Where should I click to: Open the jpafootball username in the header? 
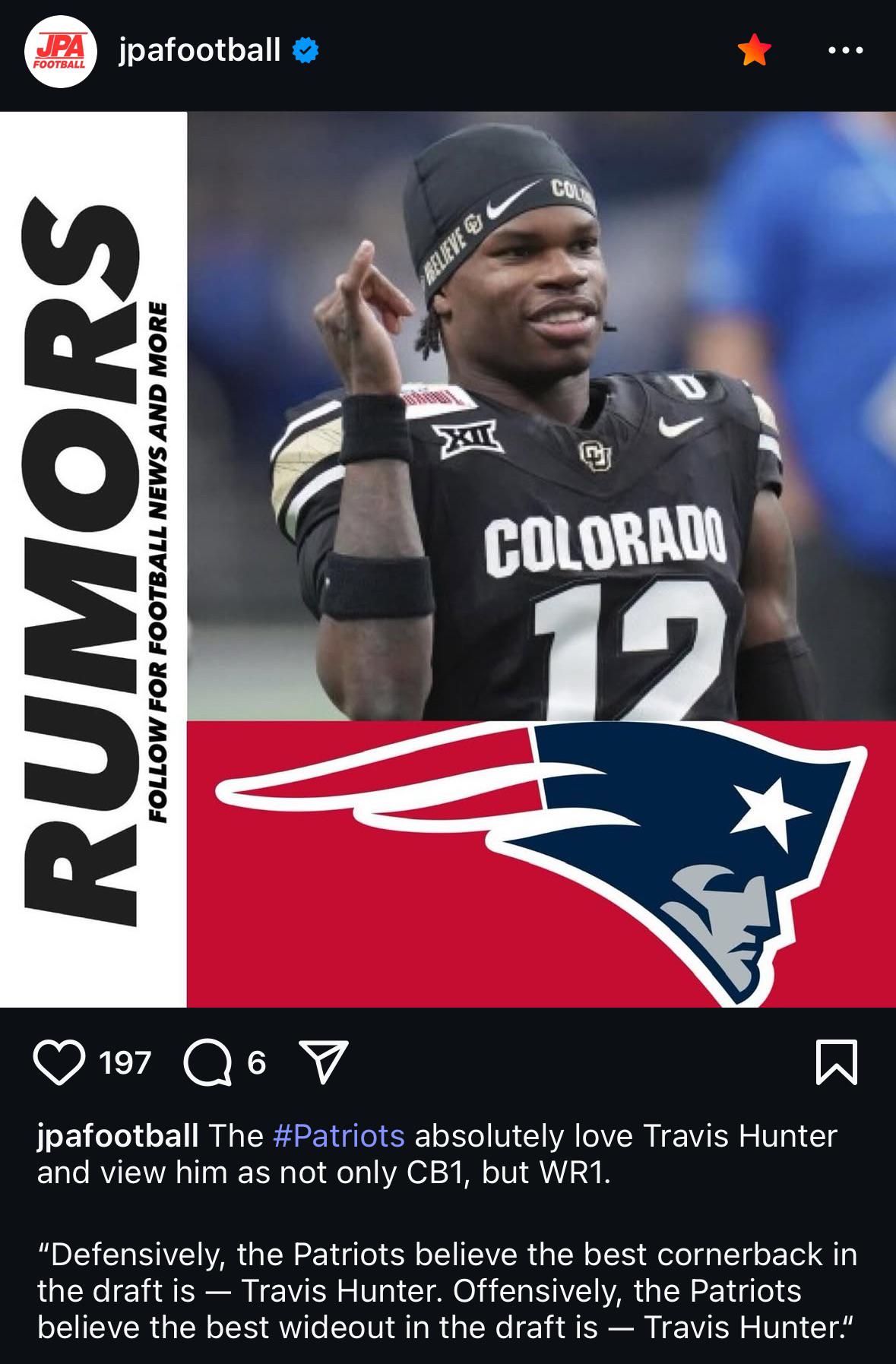(199, 50)
